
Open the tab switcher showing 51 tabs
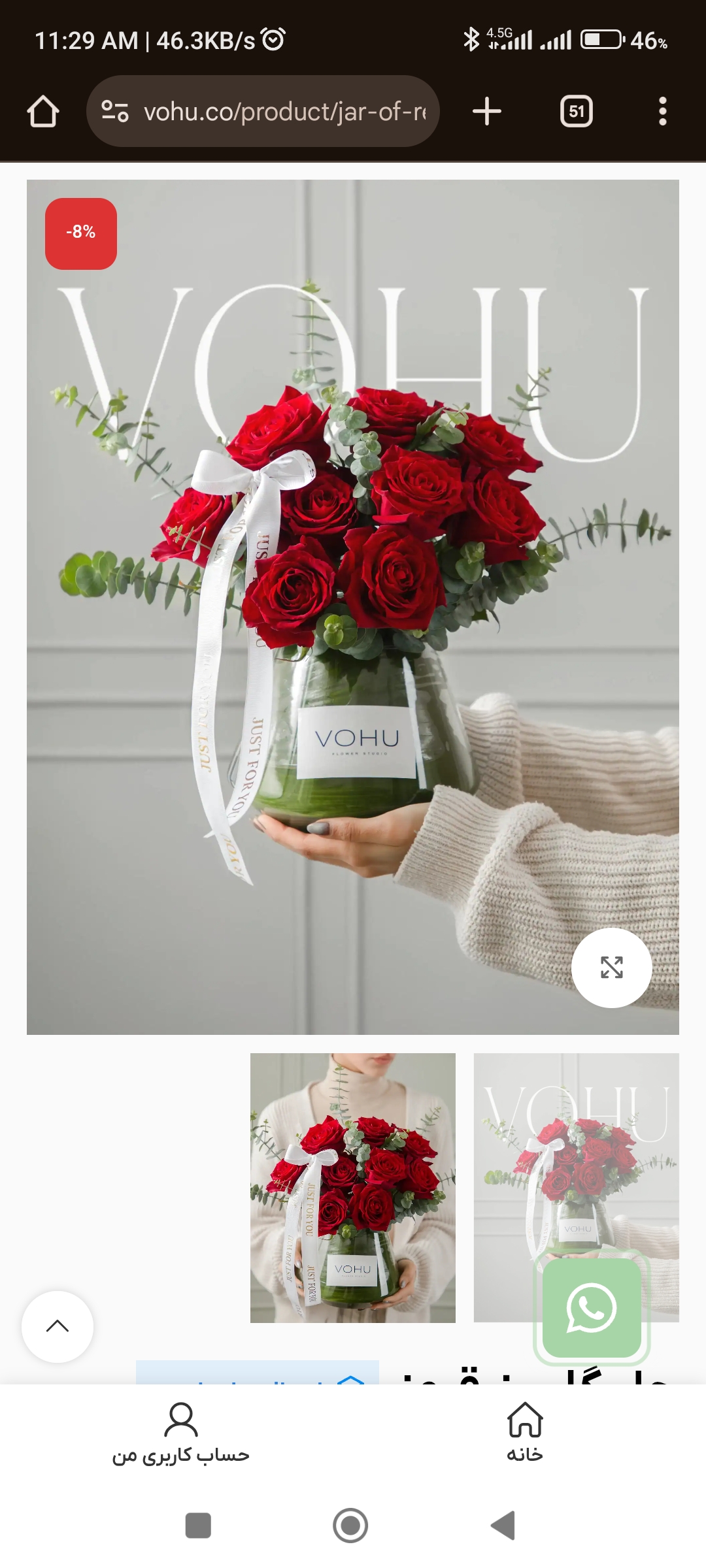pyautogui.click(x=577, y=112)
